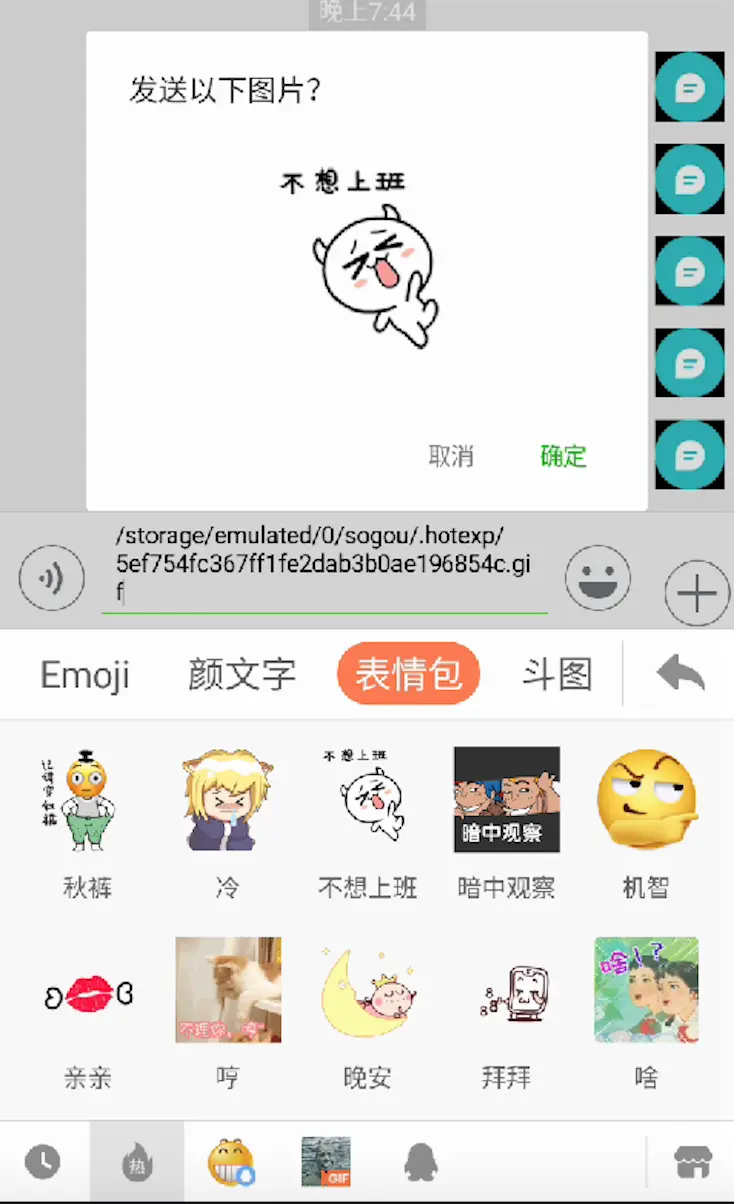734x1204 pixels.
Task: Switch to the 斗图 tab
Action: [x=557, y=675]
